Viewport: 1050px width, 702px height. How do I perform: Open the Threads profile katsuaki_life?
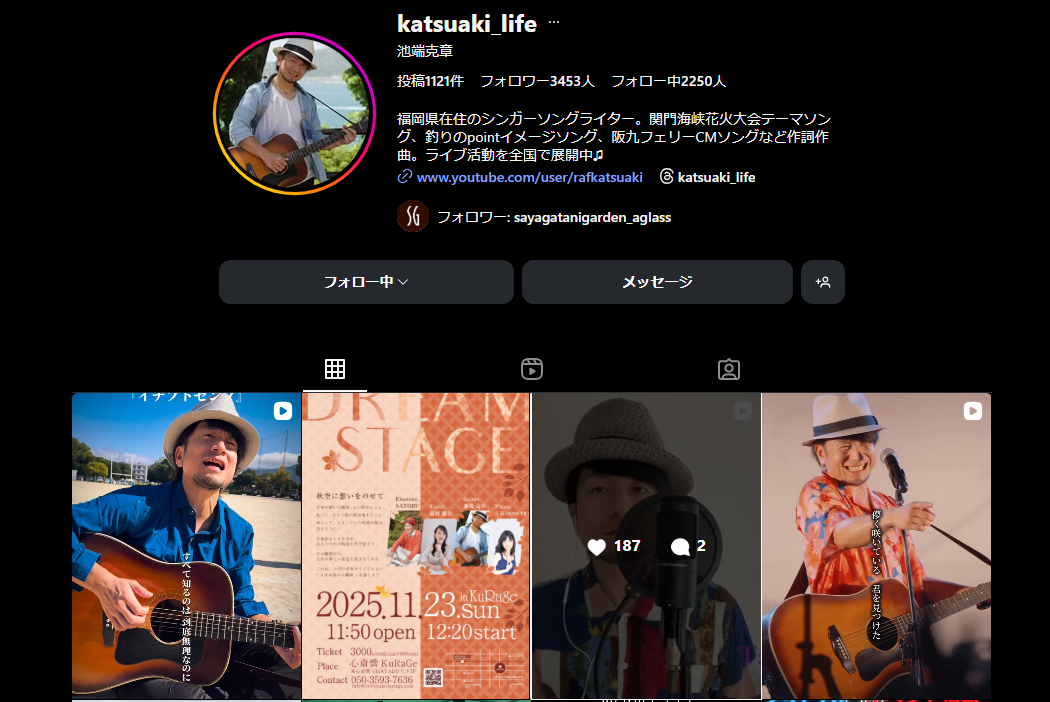pyautogui.click(x=715, y=177)
